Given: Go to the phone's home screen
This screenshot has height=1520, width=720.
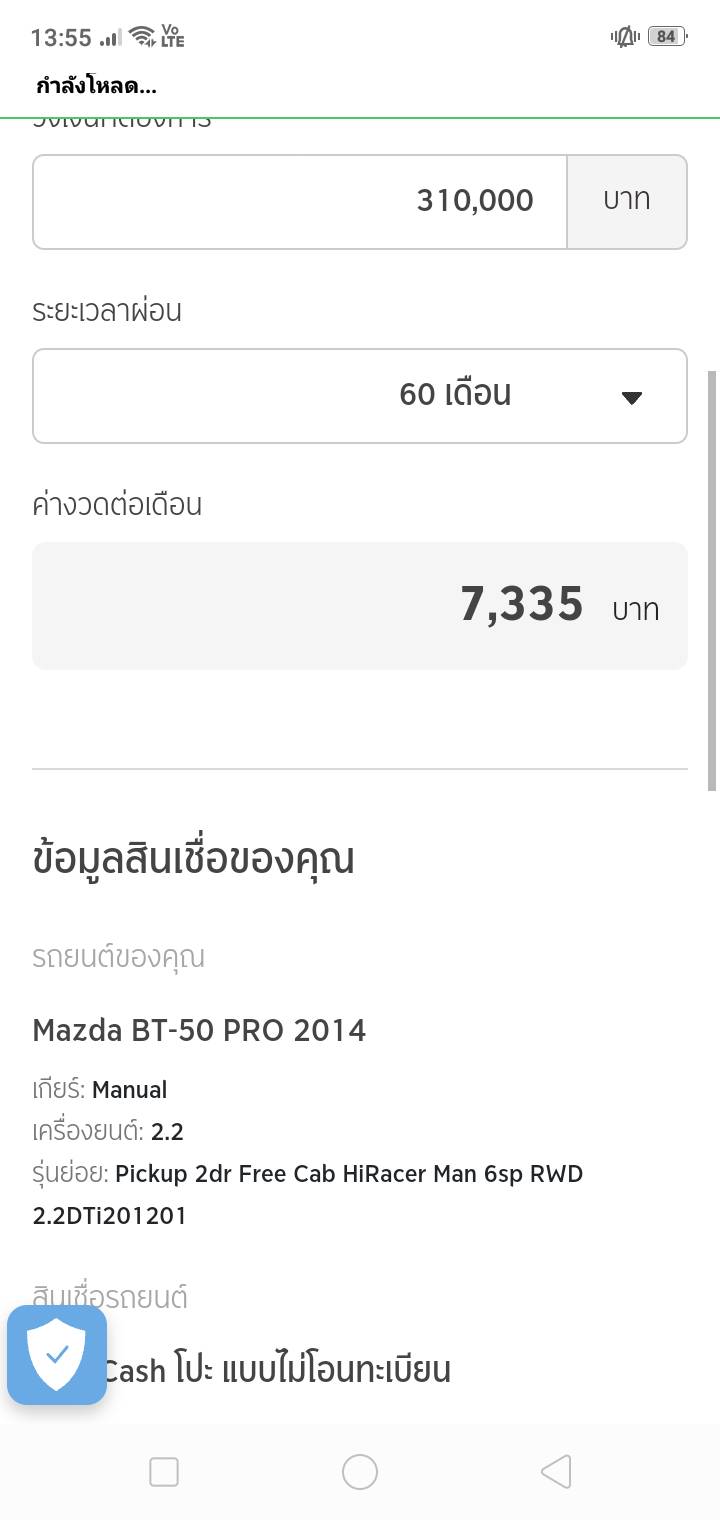Looking at the screenshot, I should 360,1471.
